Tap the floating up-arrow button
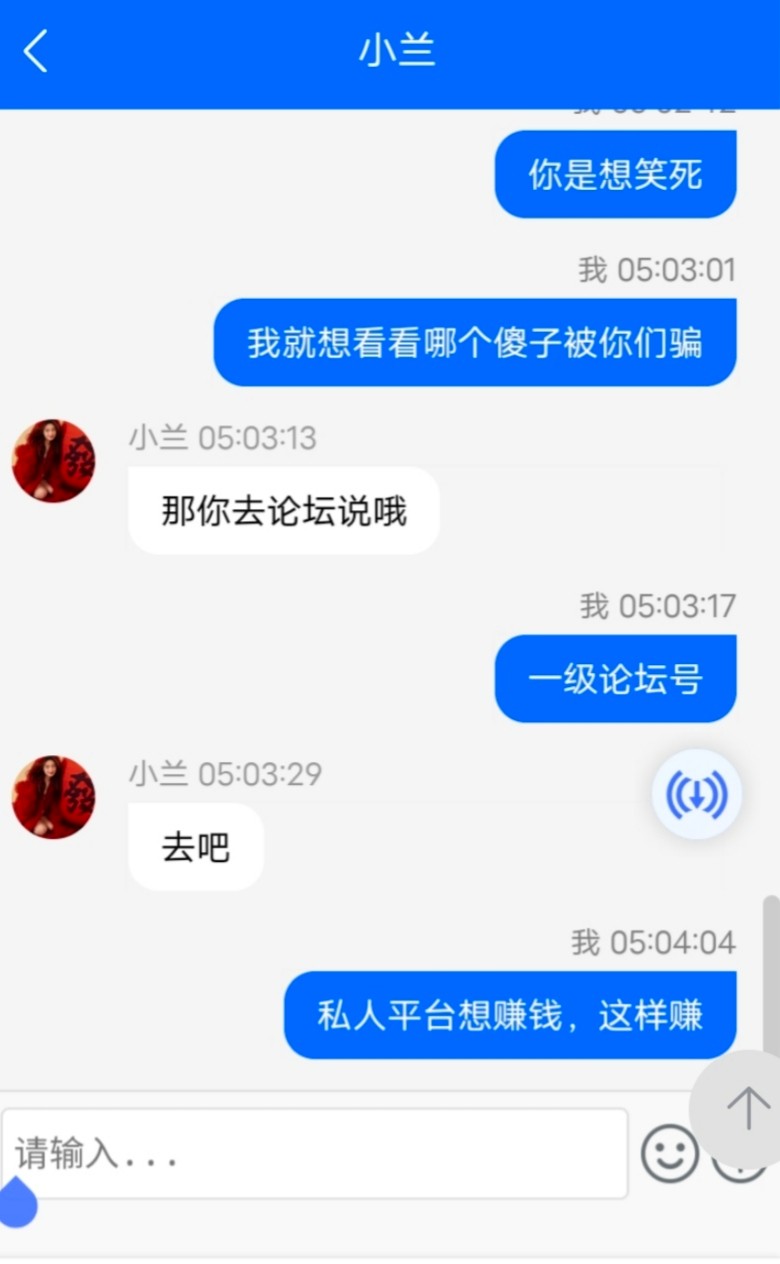780x1264 pixels. point(744,1109)
